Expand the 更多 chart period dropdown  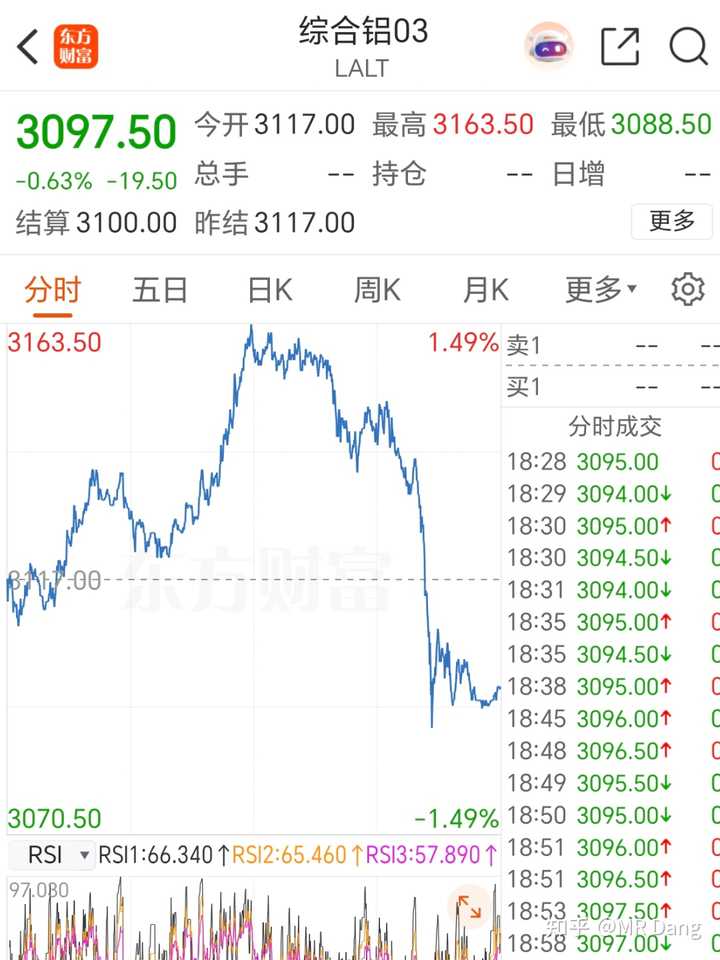600,290
